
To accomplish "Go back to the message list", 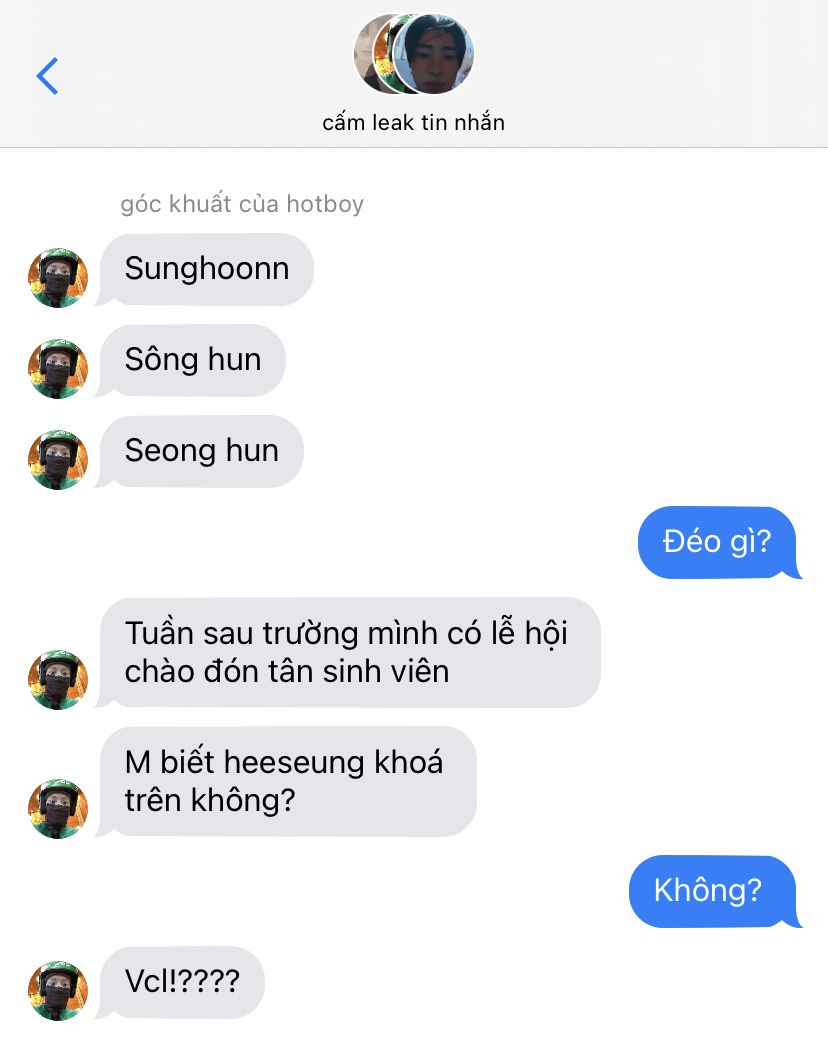I will (x=47, y=76).
